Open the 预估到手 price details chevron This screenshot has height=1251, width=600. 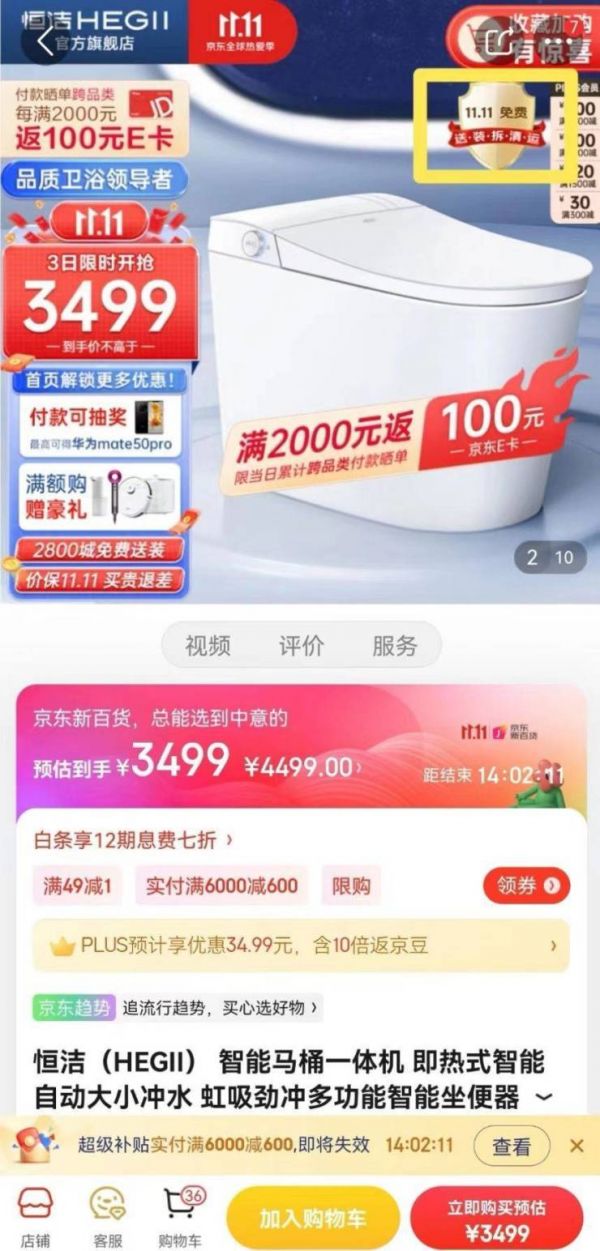(360, 768)
